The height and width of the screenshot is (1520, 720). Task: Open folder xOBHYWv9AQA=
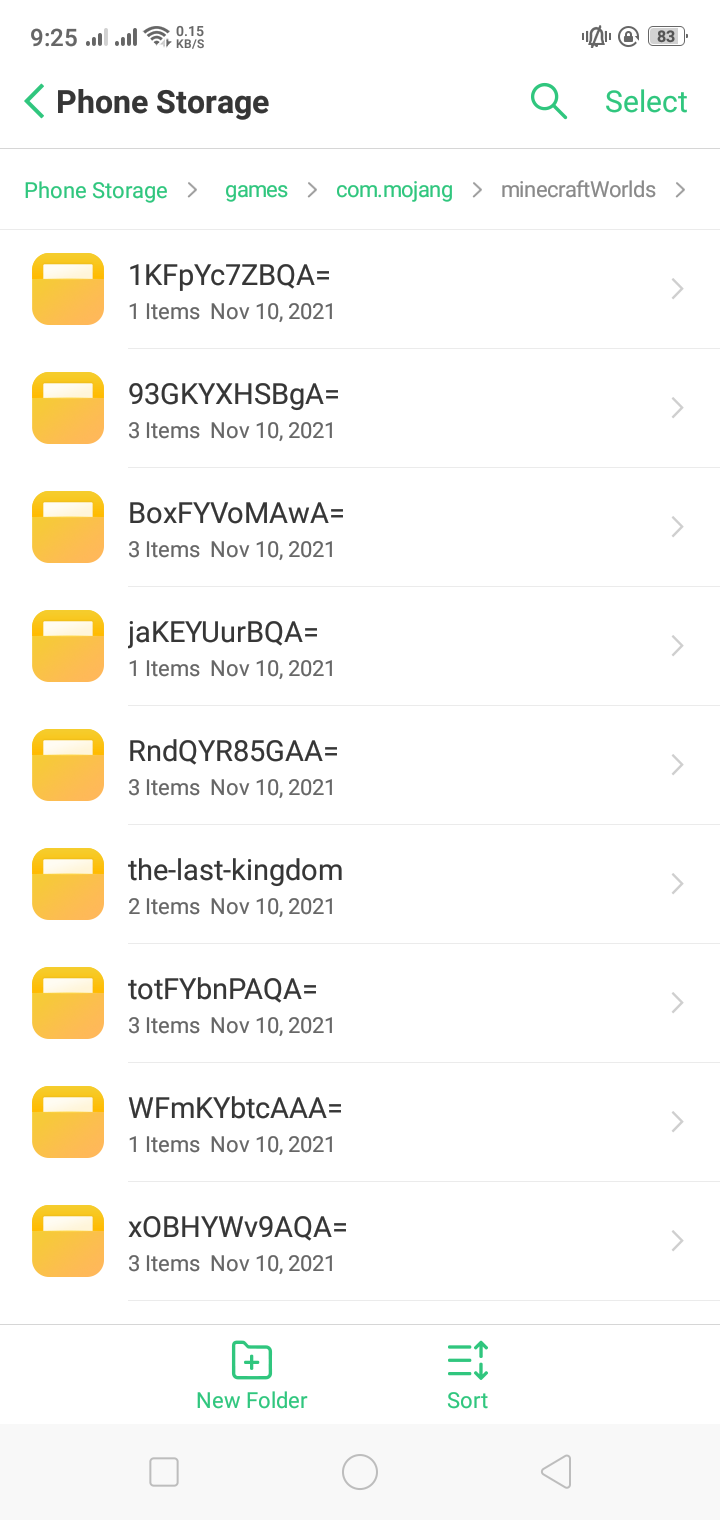pos(360,1241)
